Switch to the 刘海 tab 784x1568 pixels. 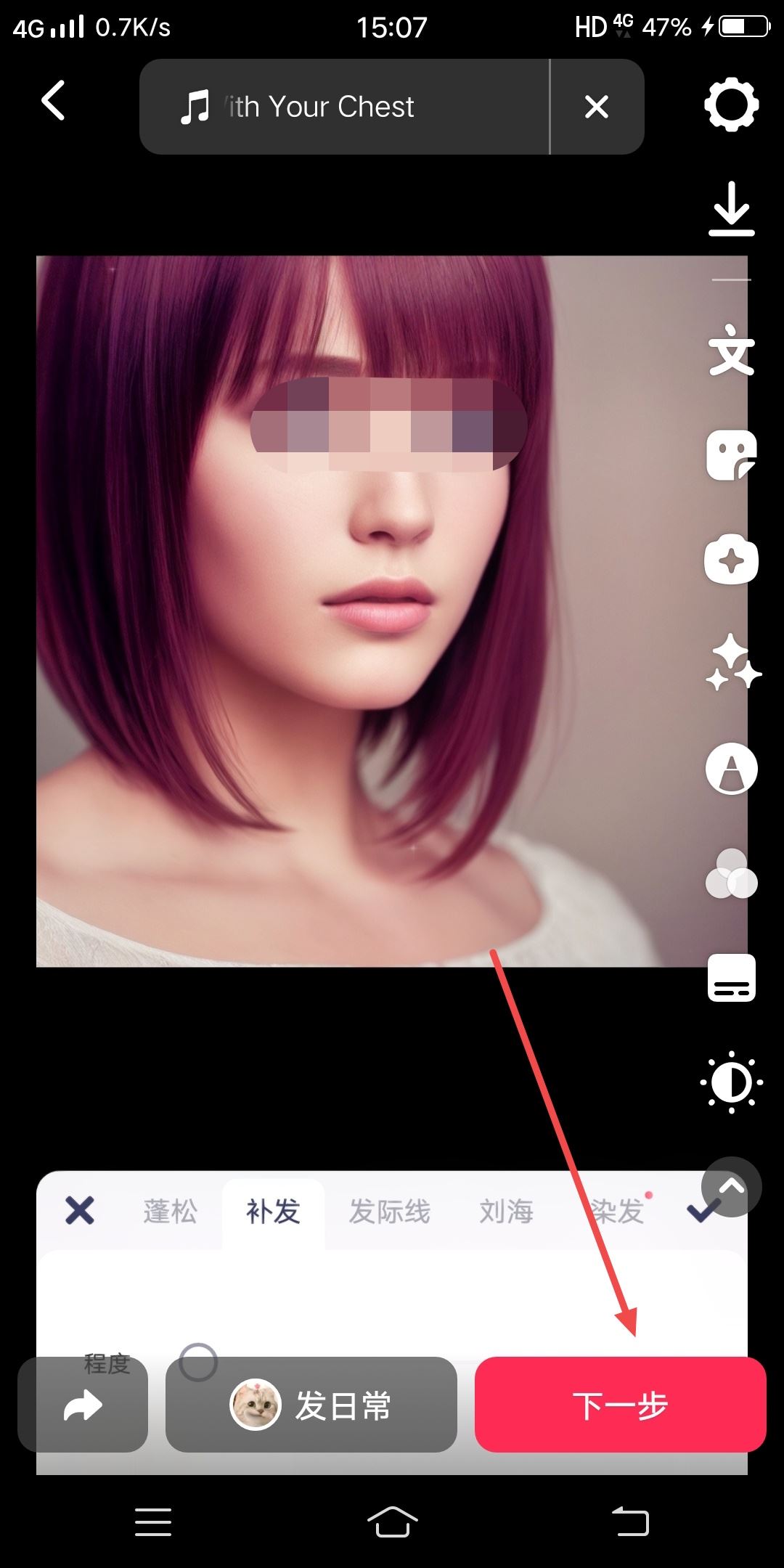point(506,1212)
